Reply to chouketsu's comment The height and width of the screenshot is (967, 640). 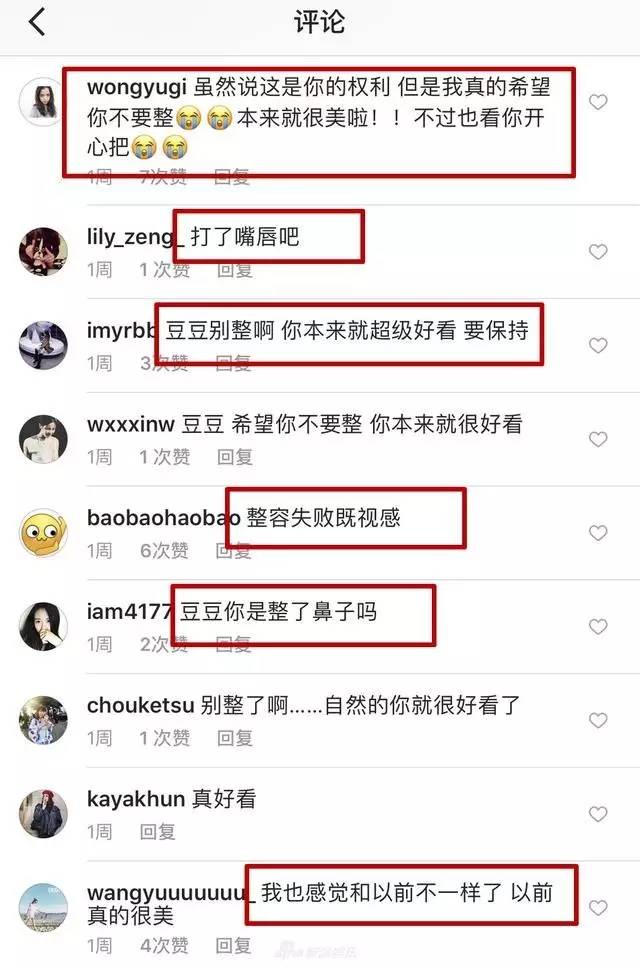[235, 738]
